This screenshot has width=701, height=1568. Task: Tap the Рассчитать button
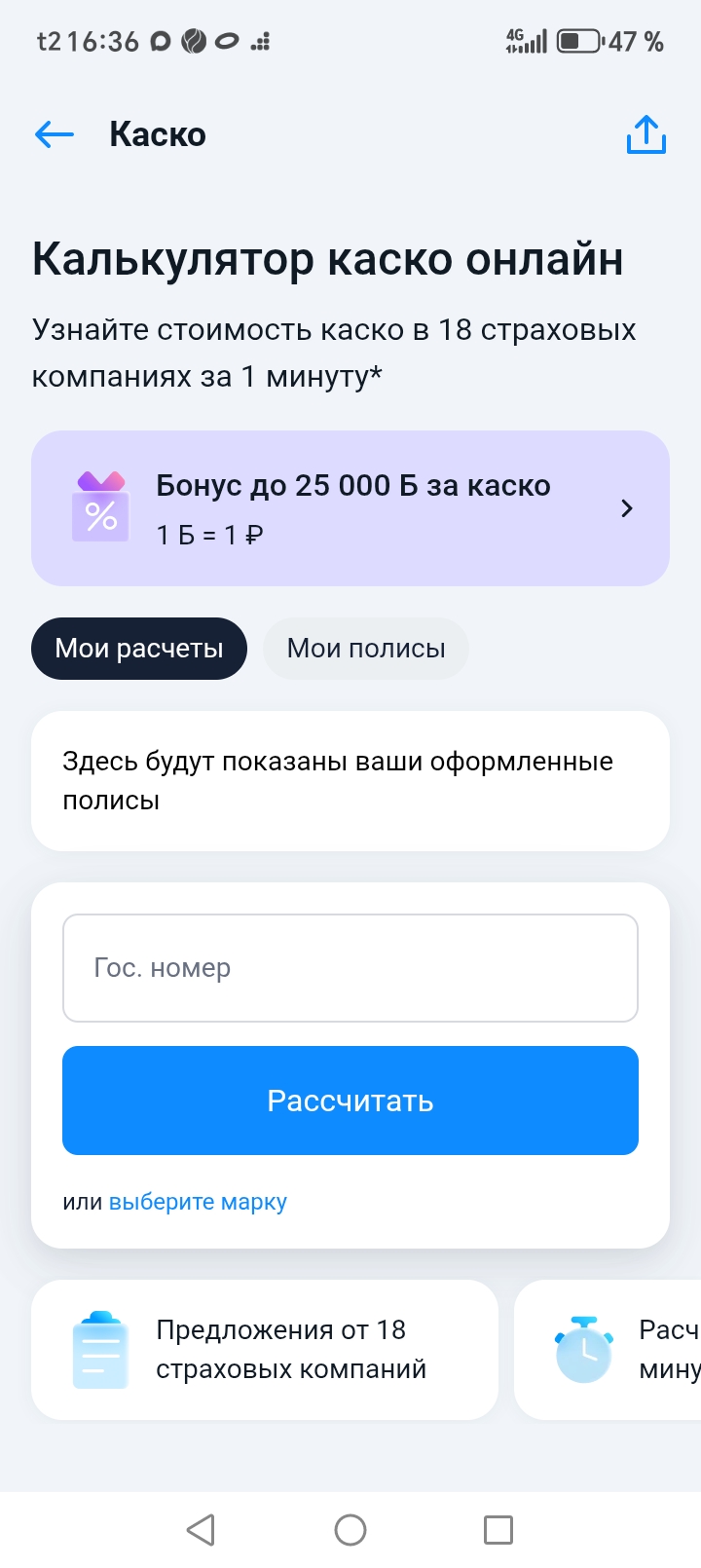point(350,1101)
